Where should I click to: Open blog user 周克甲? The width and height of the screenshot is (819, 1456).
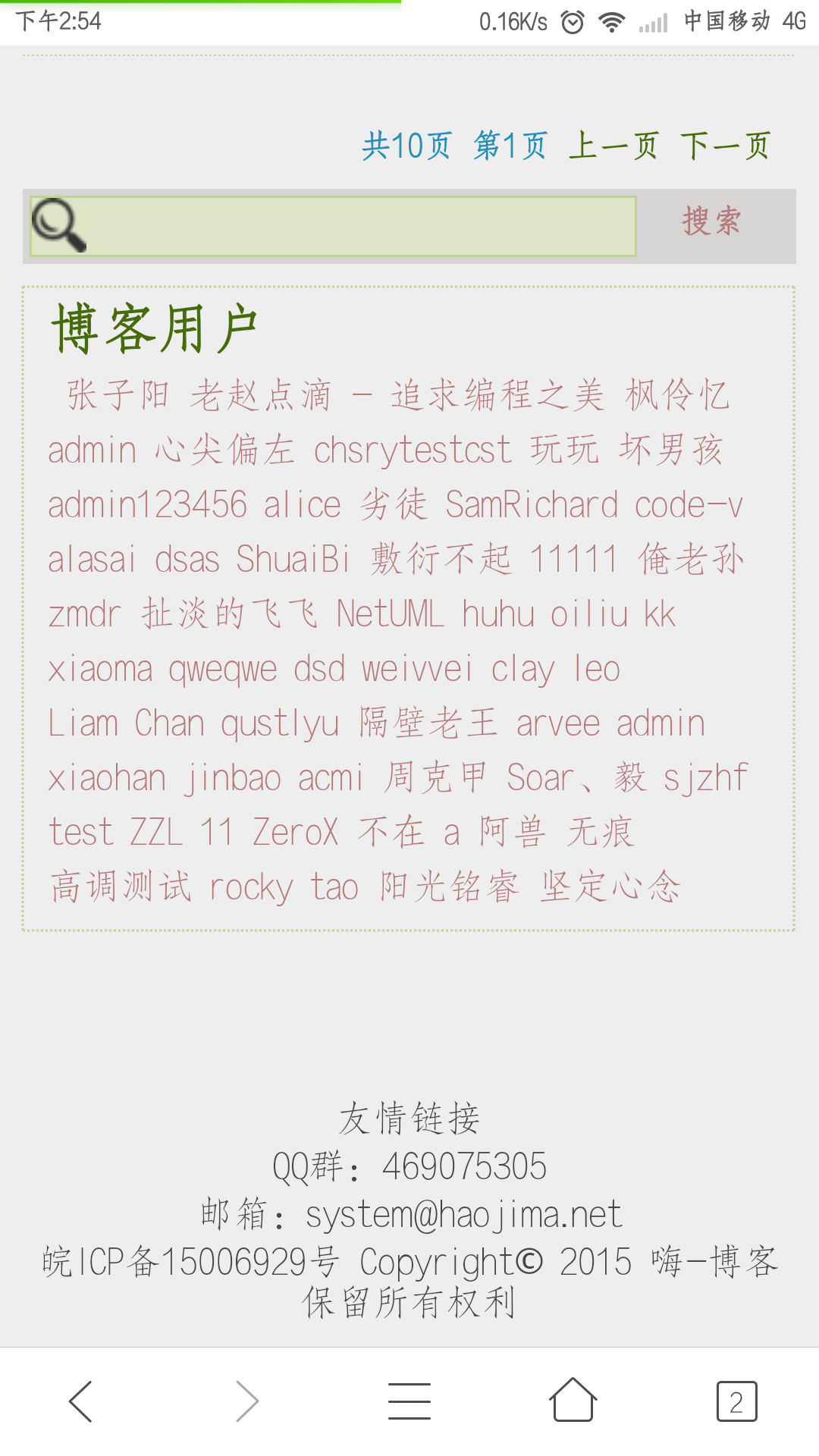435,777
